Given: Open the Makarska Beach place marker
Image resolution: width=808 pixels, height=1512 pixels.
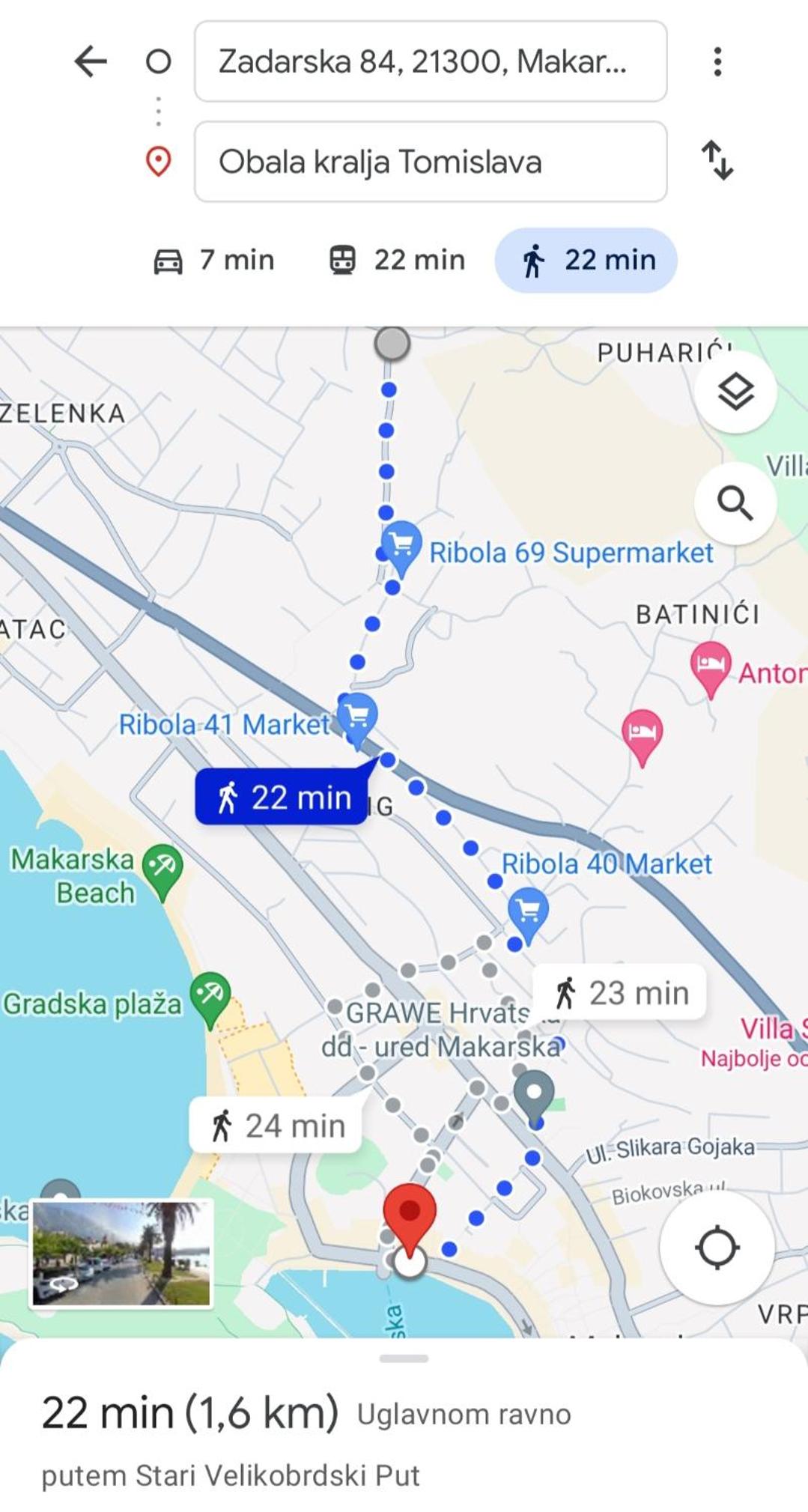Looking at the screenshot, I should tap(162, 871).
